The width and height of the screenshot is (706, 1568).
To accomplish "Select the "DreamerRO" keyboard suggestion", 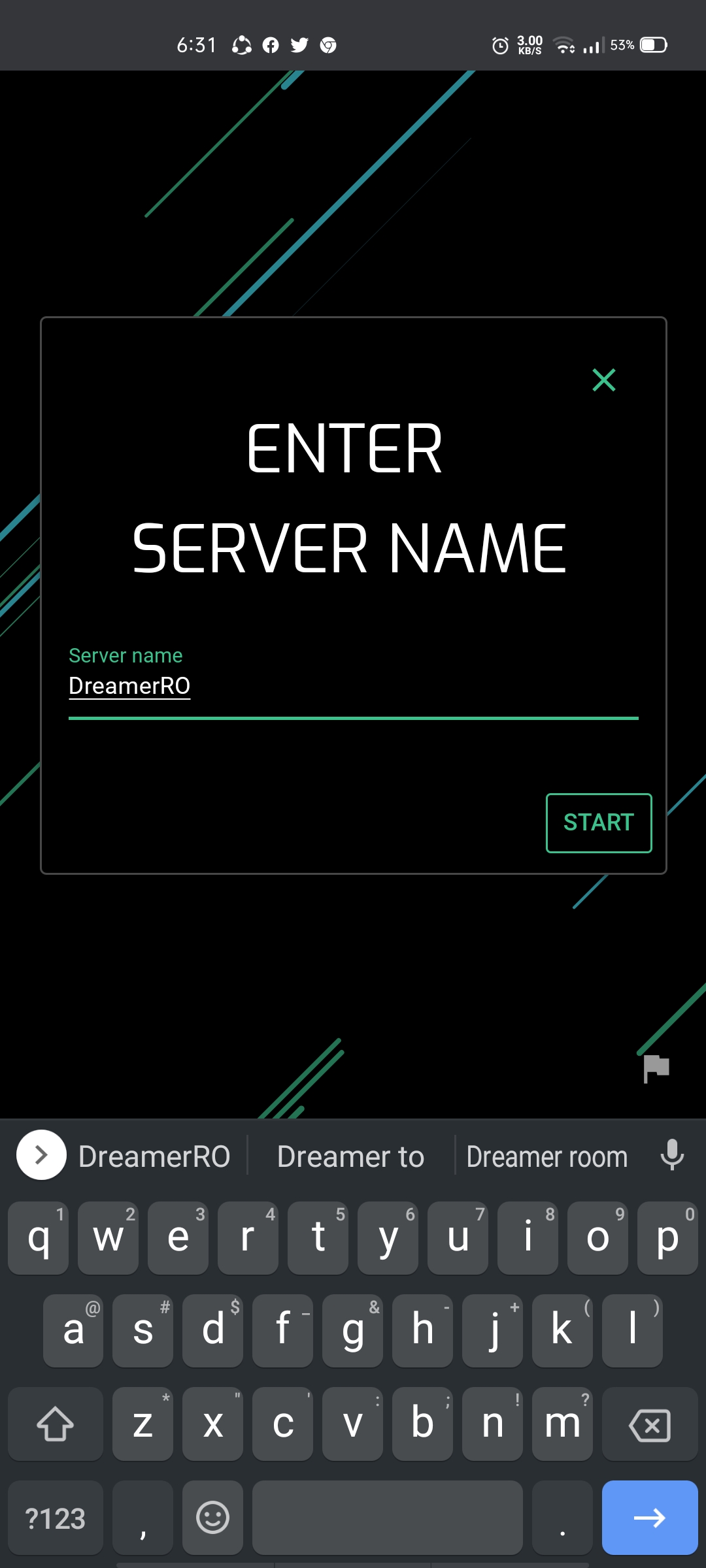I will pyautogui.click(x=154, y=1157).
